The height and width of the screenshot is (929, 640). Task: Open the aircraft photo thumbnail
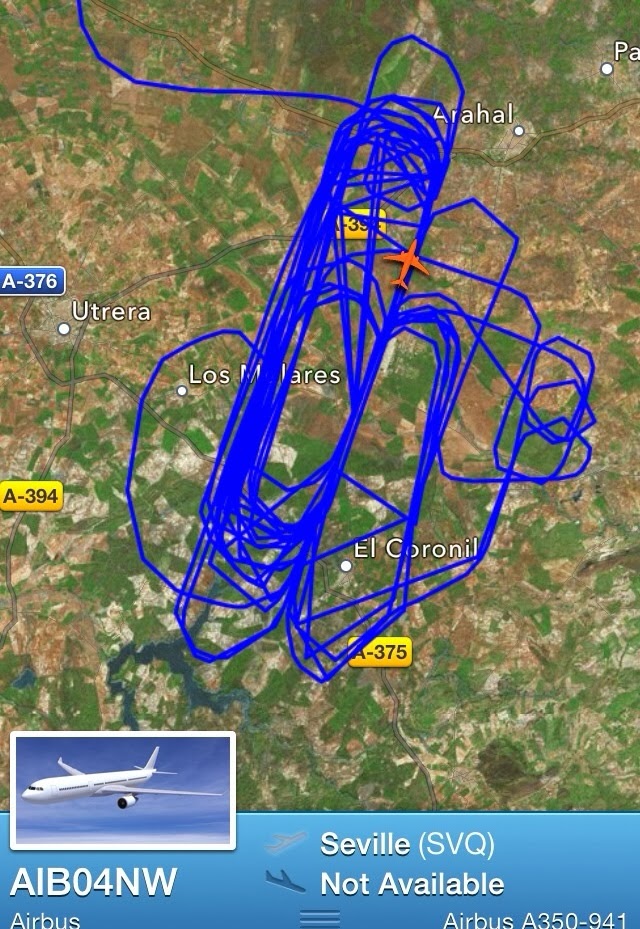(123, 790)
